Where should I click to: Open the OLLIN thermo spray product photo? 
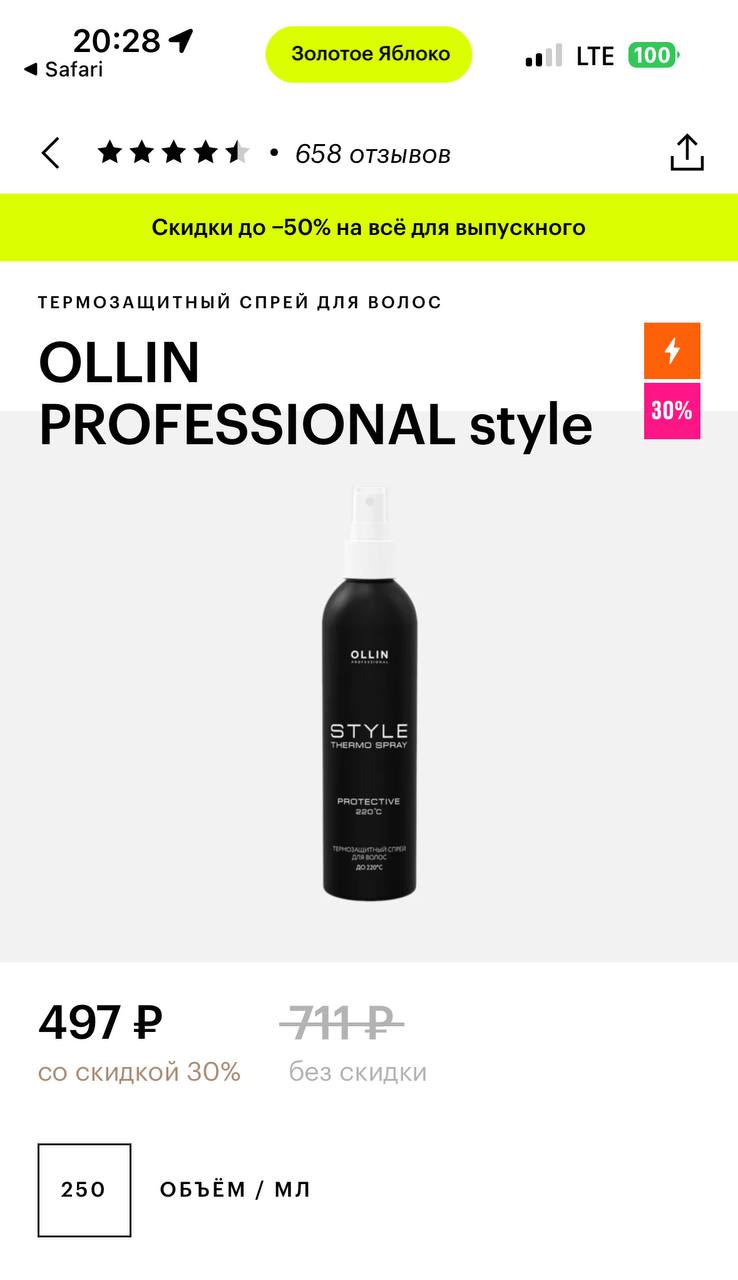pyautogui.click(x=370, y=691)
